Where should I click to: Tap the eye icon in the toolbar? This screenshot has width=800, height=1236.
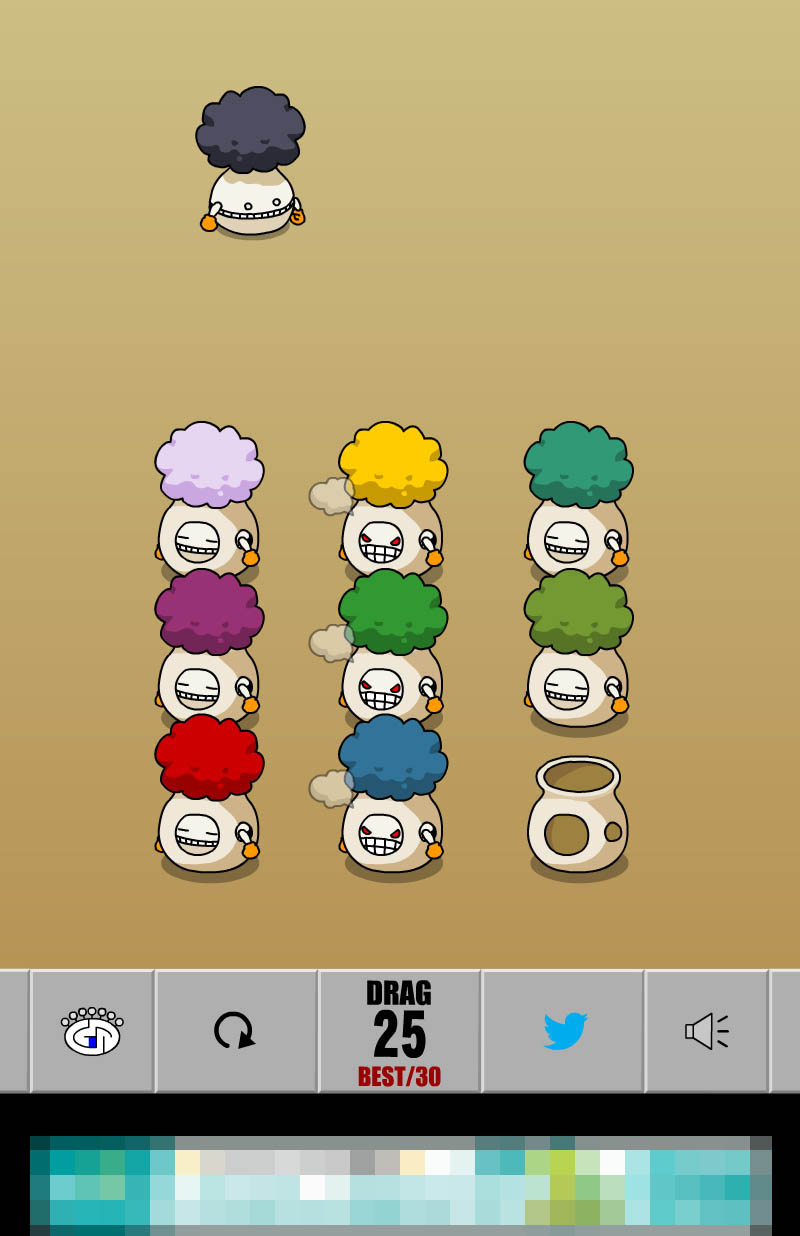pyautogui.click(x=92, y=1031)
